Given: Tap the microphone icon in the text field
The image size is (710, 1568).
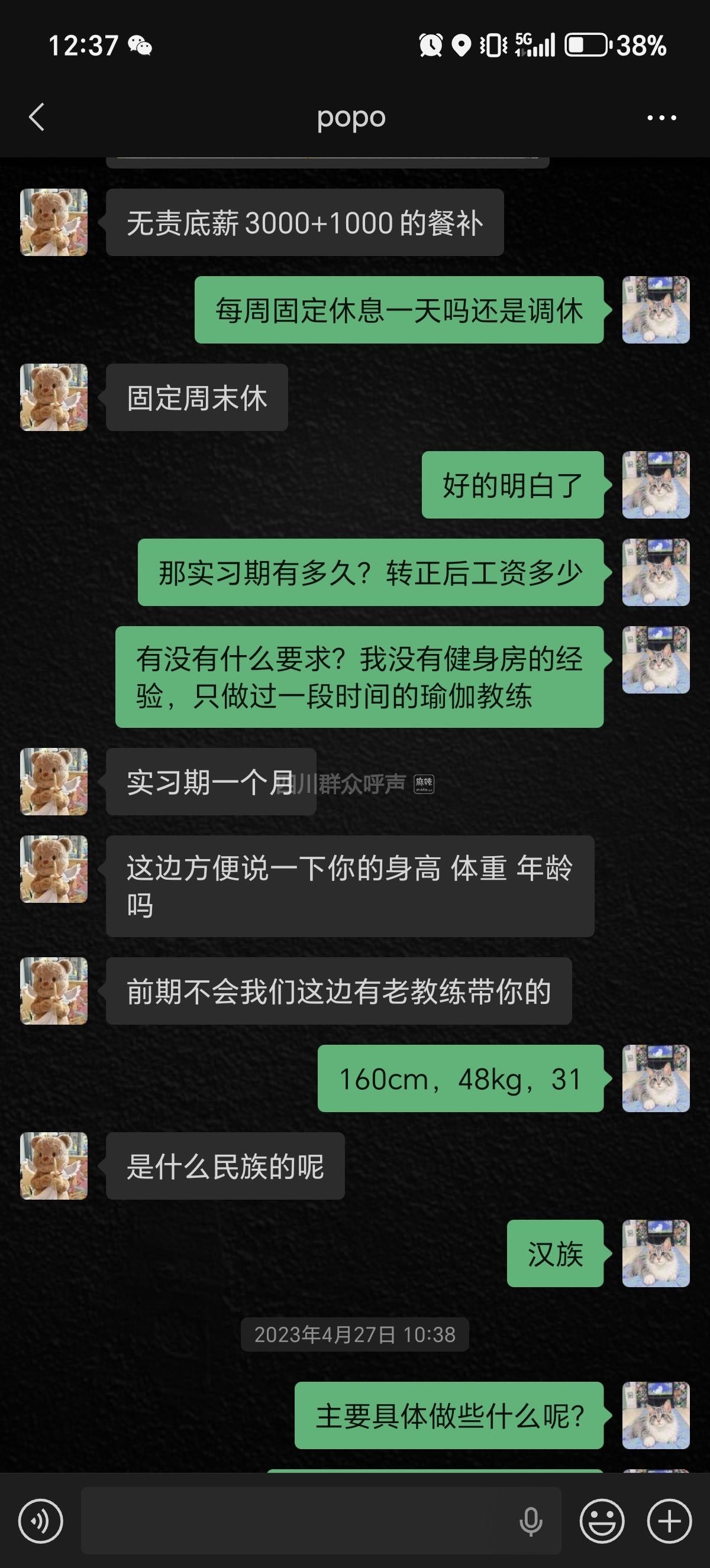Looking at the screenshot, I should click(530, 1521).
